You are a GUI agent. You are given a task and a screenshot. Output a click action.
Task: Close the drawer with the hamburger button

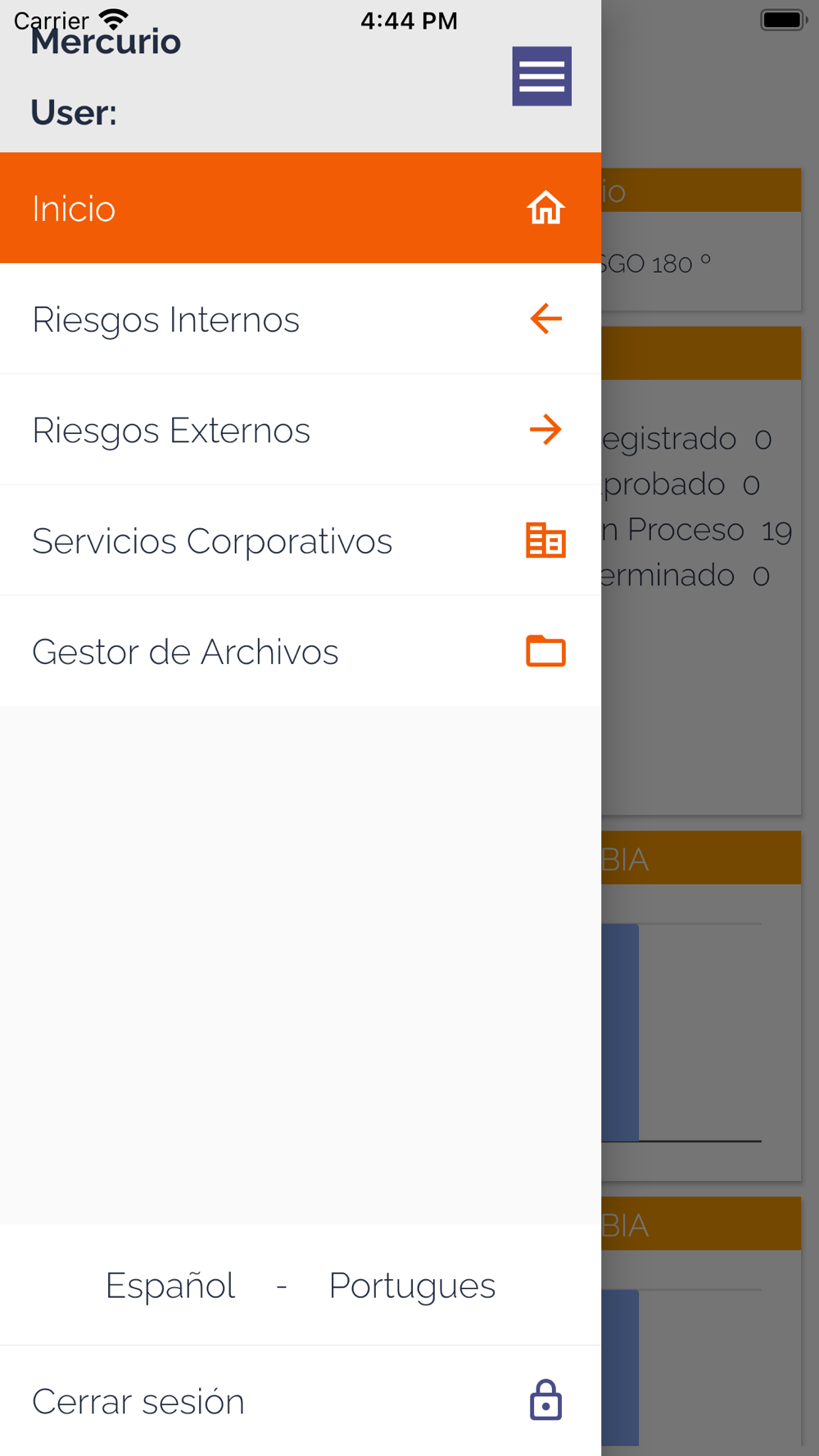pos(541,76)
